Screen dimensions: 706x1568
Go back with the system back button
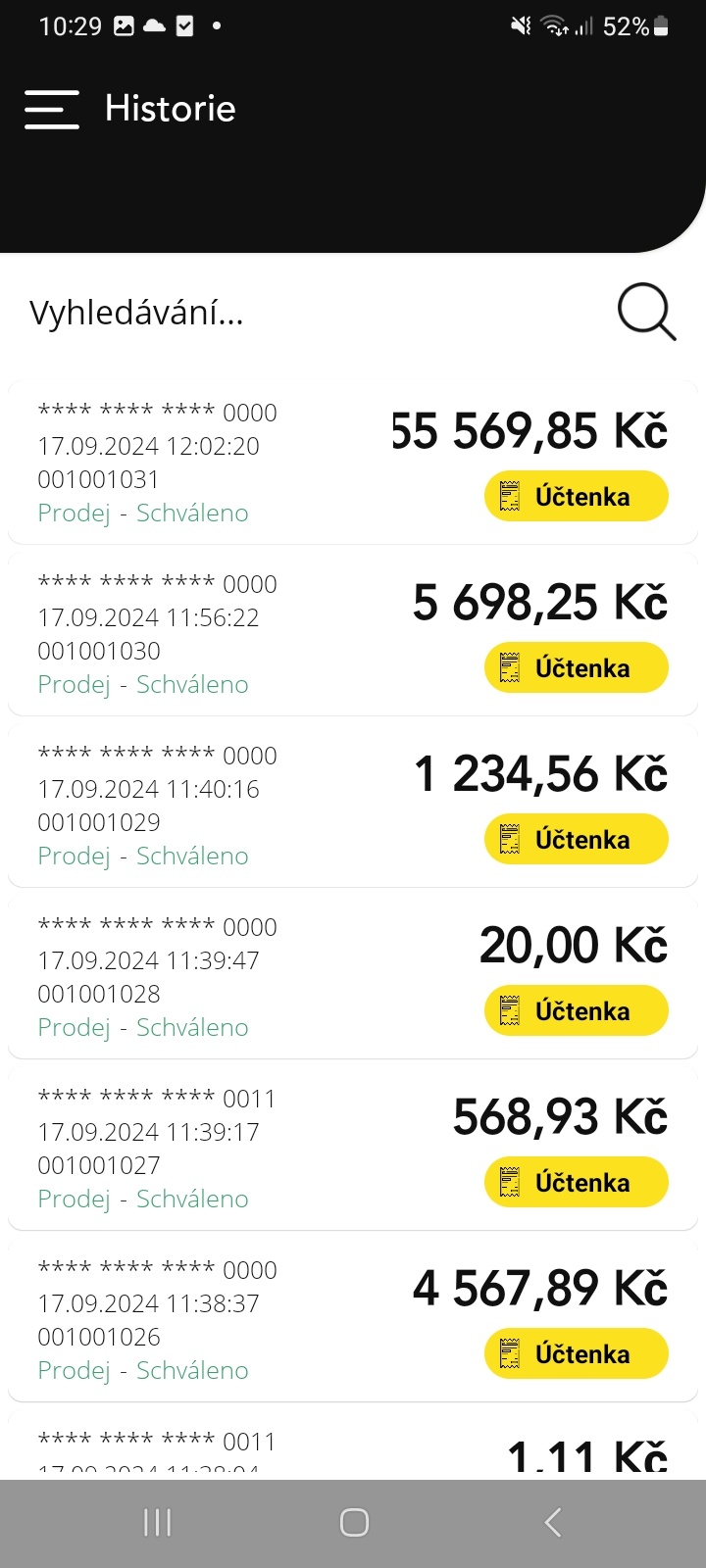click(552, 1522)
